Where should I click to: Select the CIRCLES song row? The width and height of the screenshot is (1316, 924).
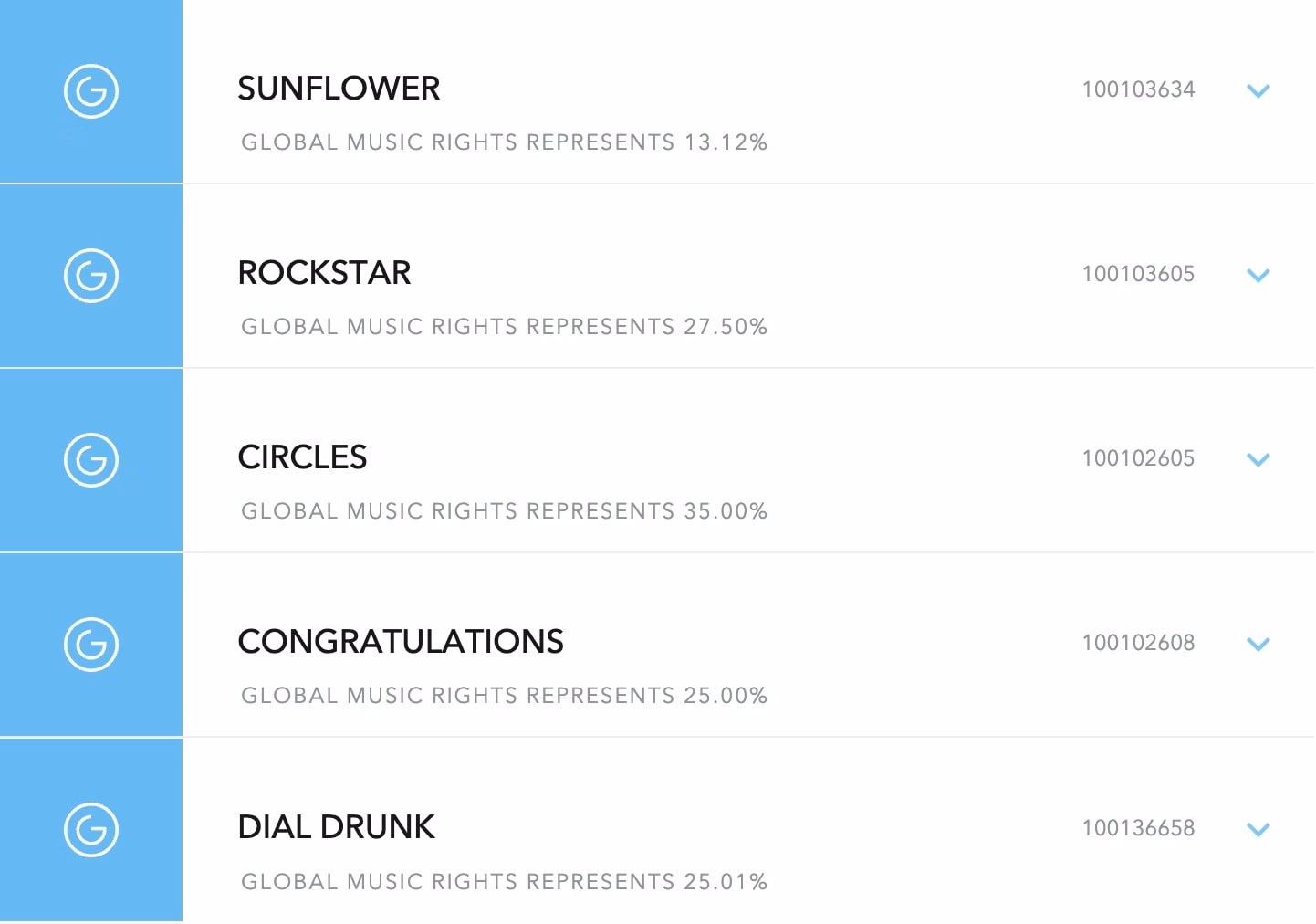point(302,457)
